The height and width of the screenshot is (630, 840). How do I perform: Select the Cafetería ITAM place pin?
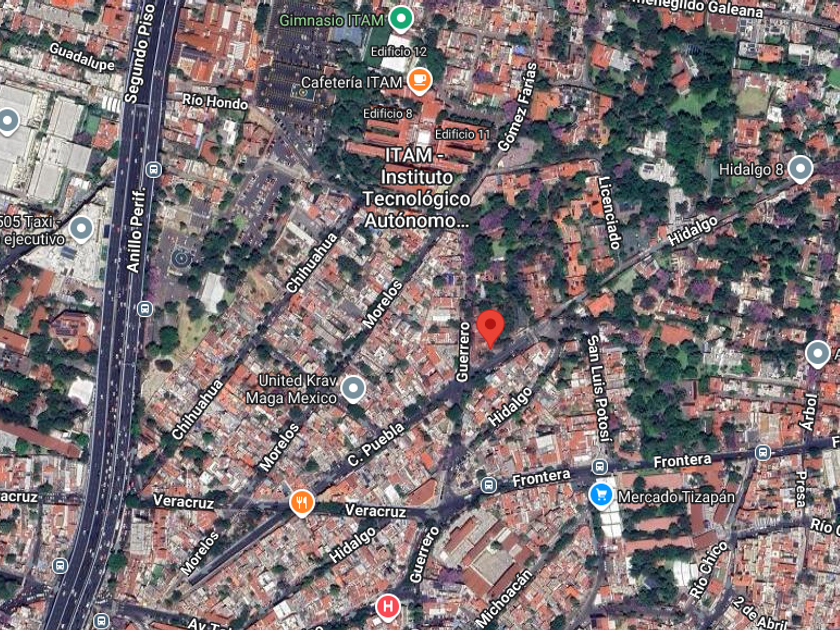click(419, 81)
